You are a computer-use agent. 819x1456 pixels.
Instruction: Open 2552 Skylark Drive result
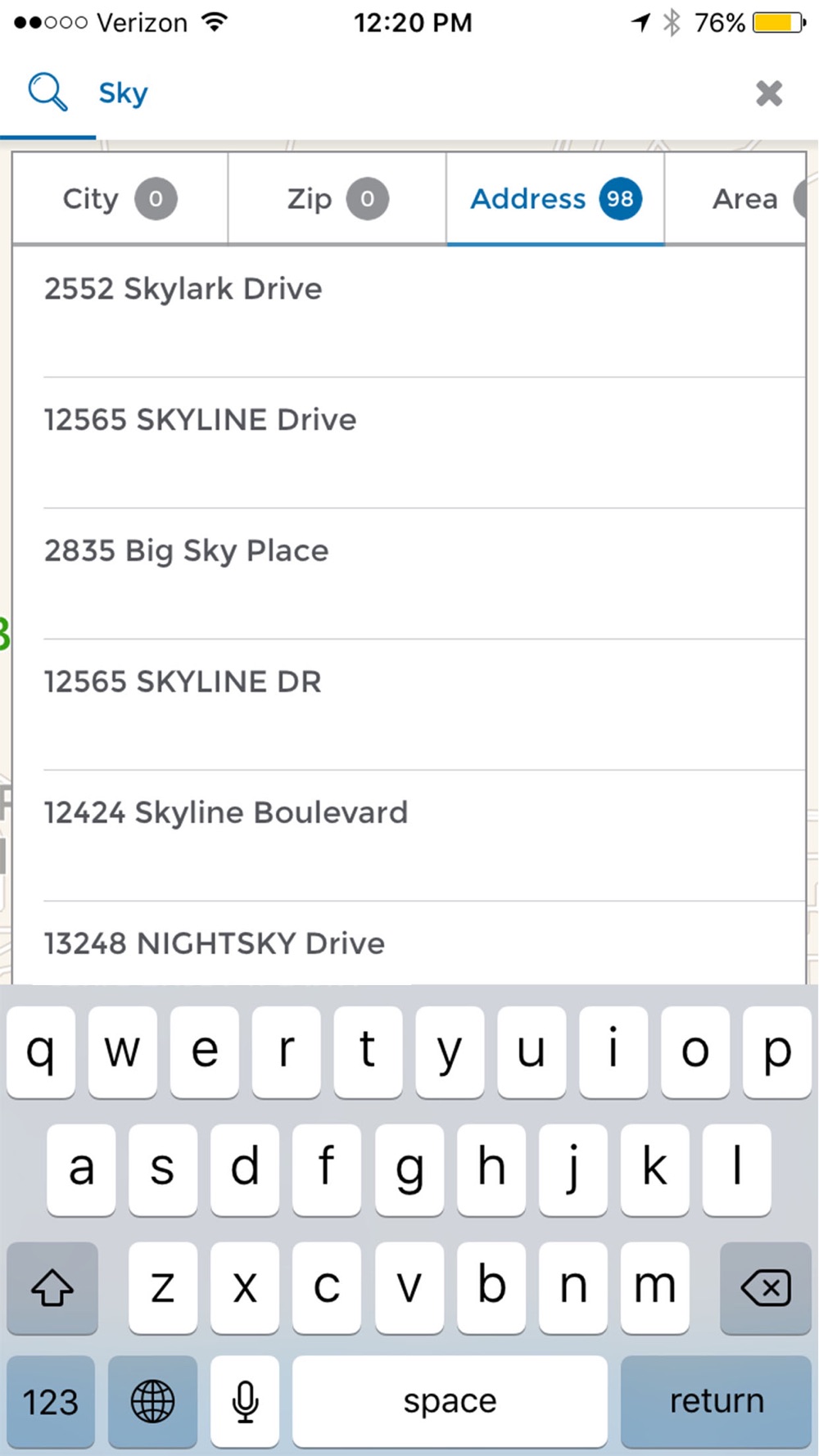tap(409, 312)
